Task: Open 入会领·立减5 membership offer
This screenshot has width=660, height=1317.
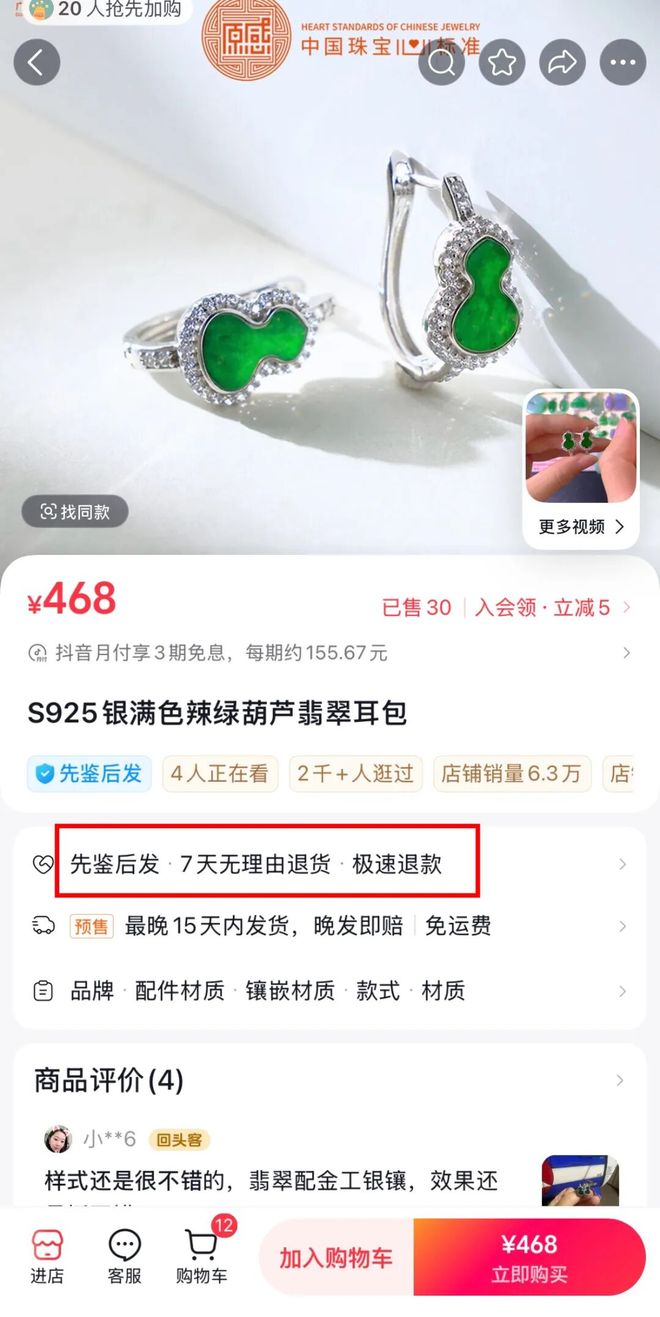Action: coord(548,607)
